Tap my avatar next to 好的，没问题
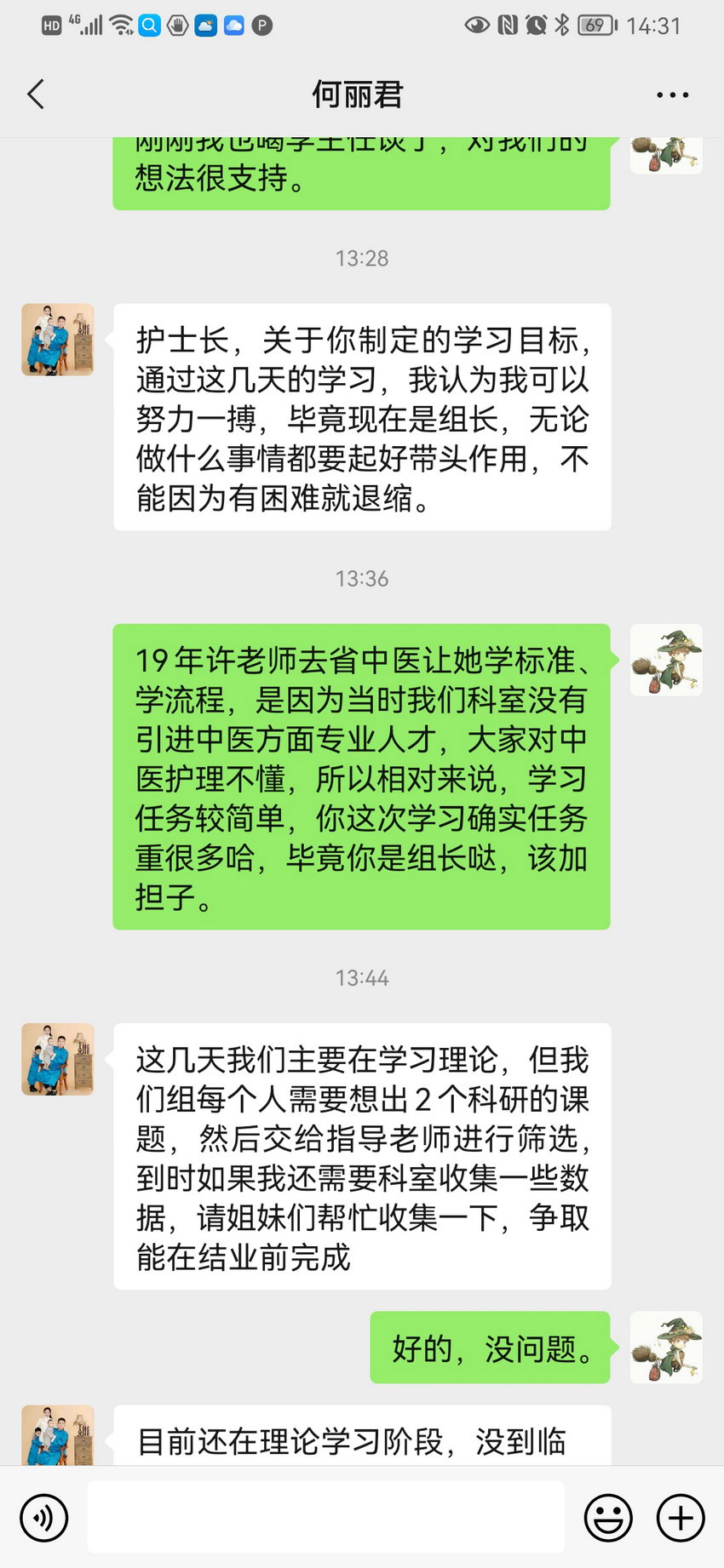The width and height of the screenshot is (724, 1568). [x=665, y=1347]
